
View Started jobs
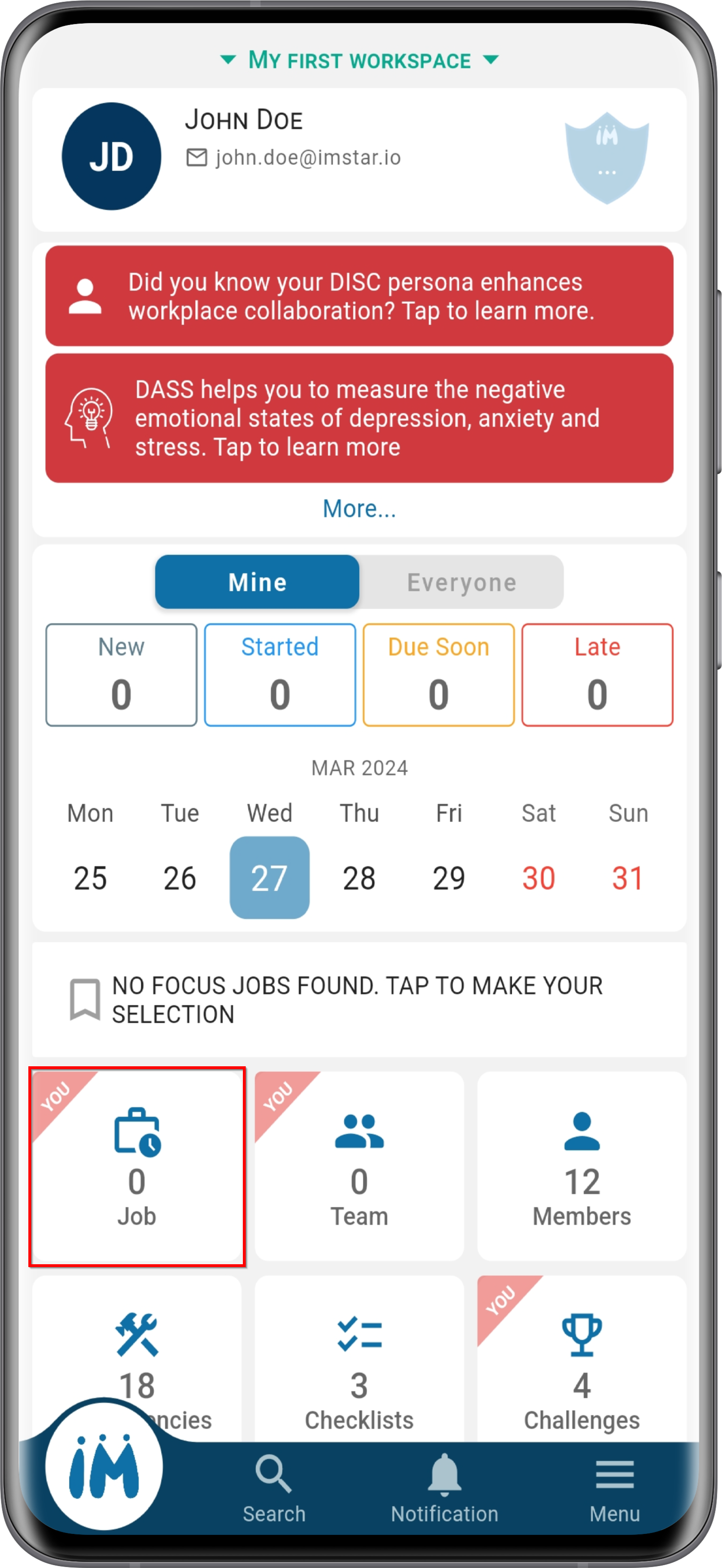280,675
